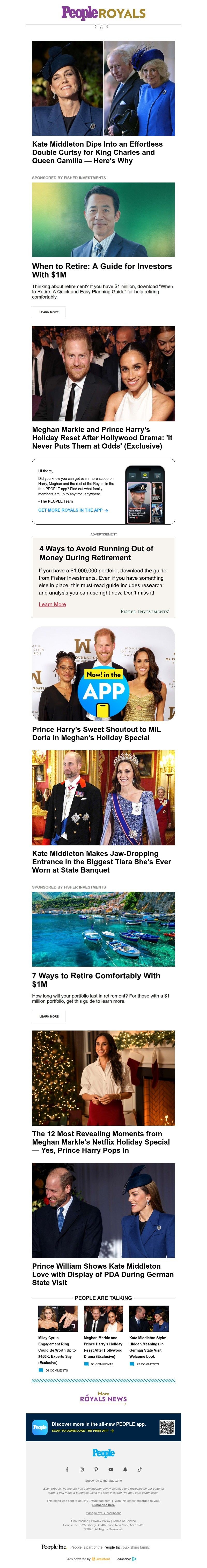Image resolution: width=207 pixels, height=1568 pixels.
Task: Open the Kate Middleton double curtsy article
Action: pyautogui.click(x=97, y=152)
